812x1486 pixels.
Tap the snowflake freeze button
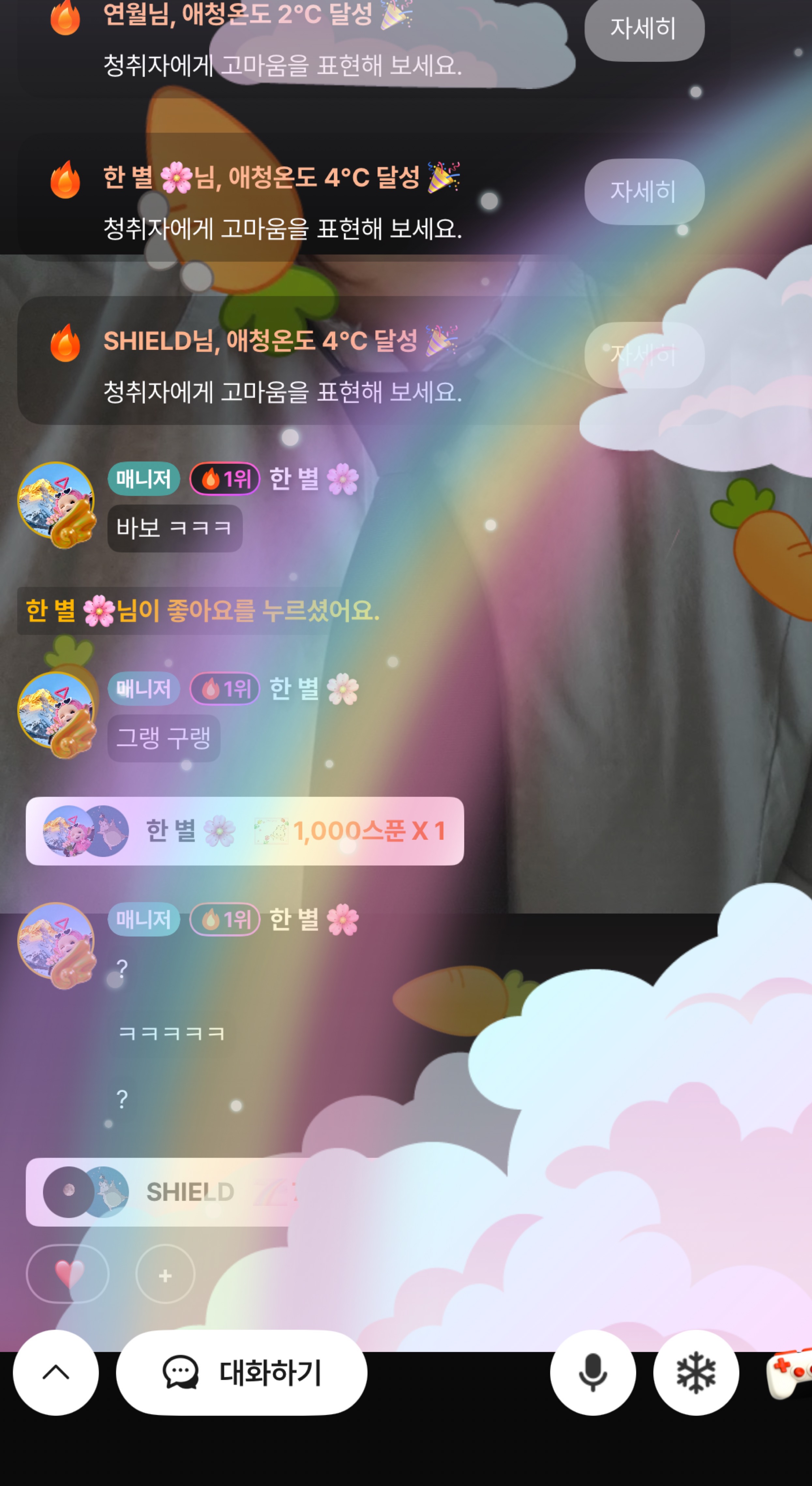696,1373
